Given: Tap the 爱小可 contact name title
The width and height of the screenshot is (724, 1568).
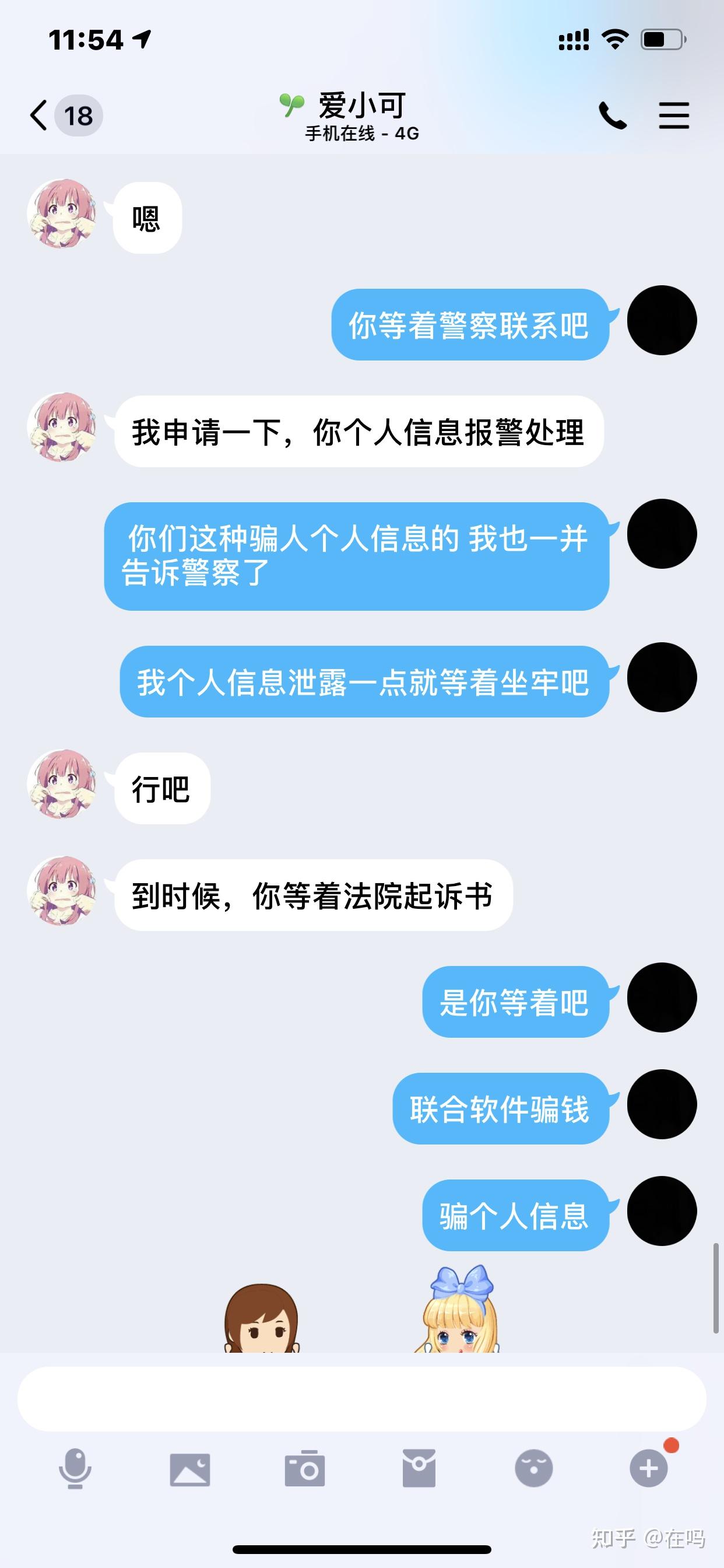Looking at the screenshot, I should pos(362,106).
